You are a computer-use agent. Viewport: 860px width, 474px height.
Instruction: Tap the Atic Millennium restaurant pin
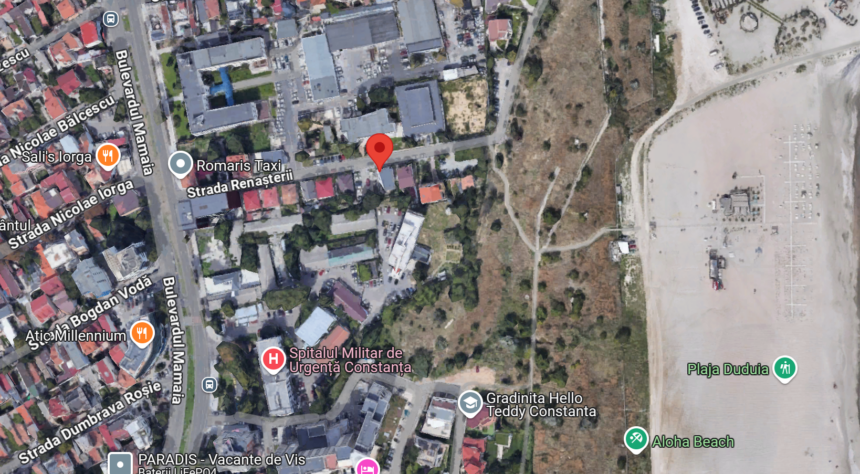pyautogui.click(x=143, y=333)
